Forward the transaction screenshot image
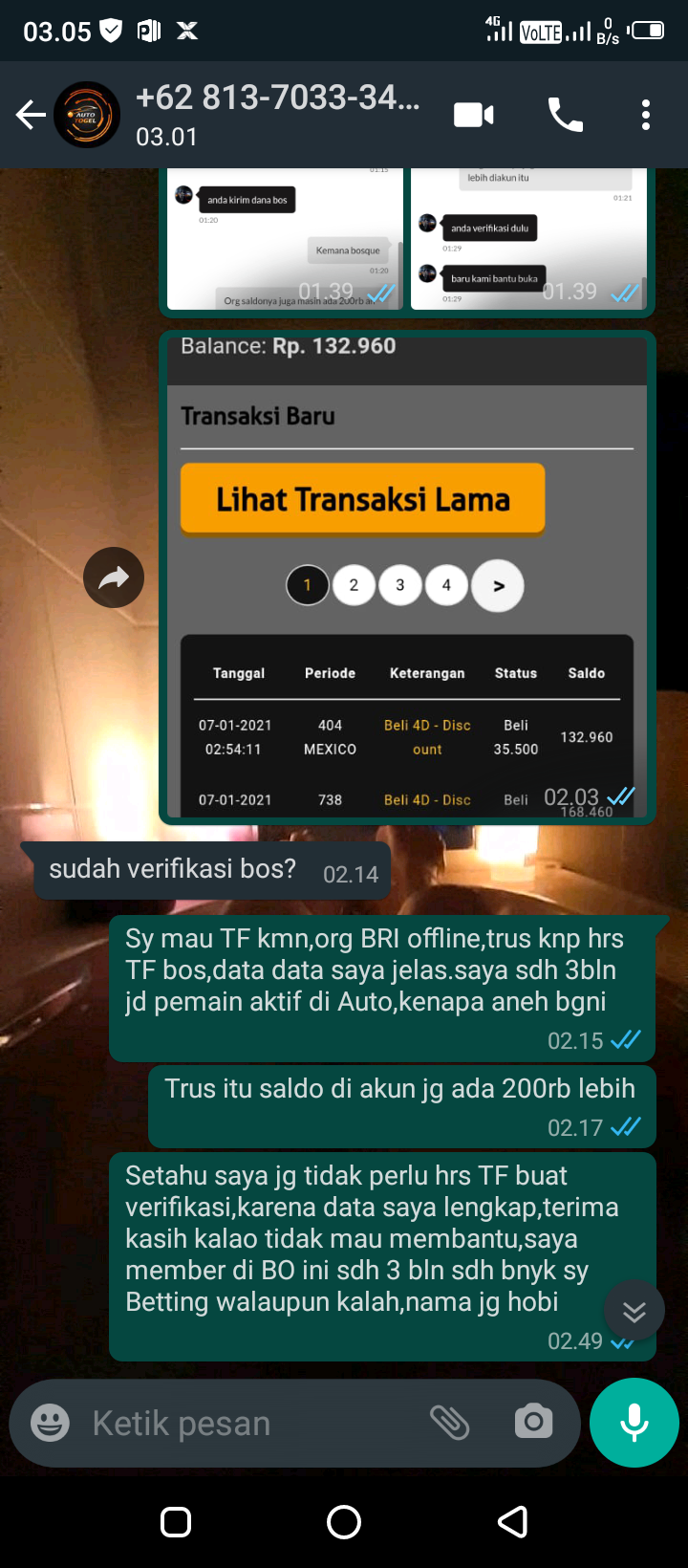The image size is (688, 1568). (x=114, y=577)
